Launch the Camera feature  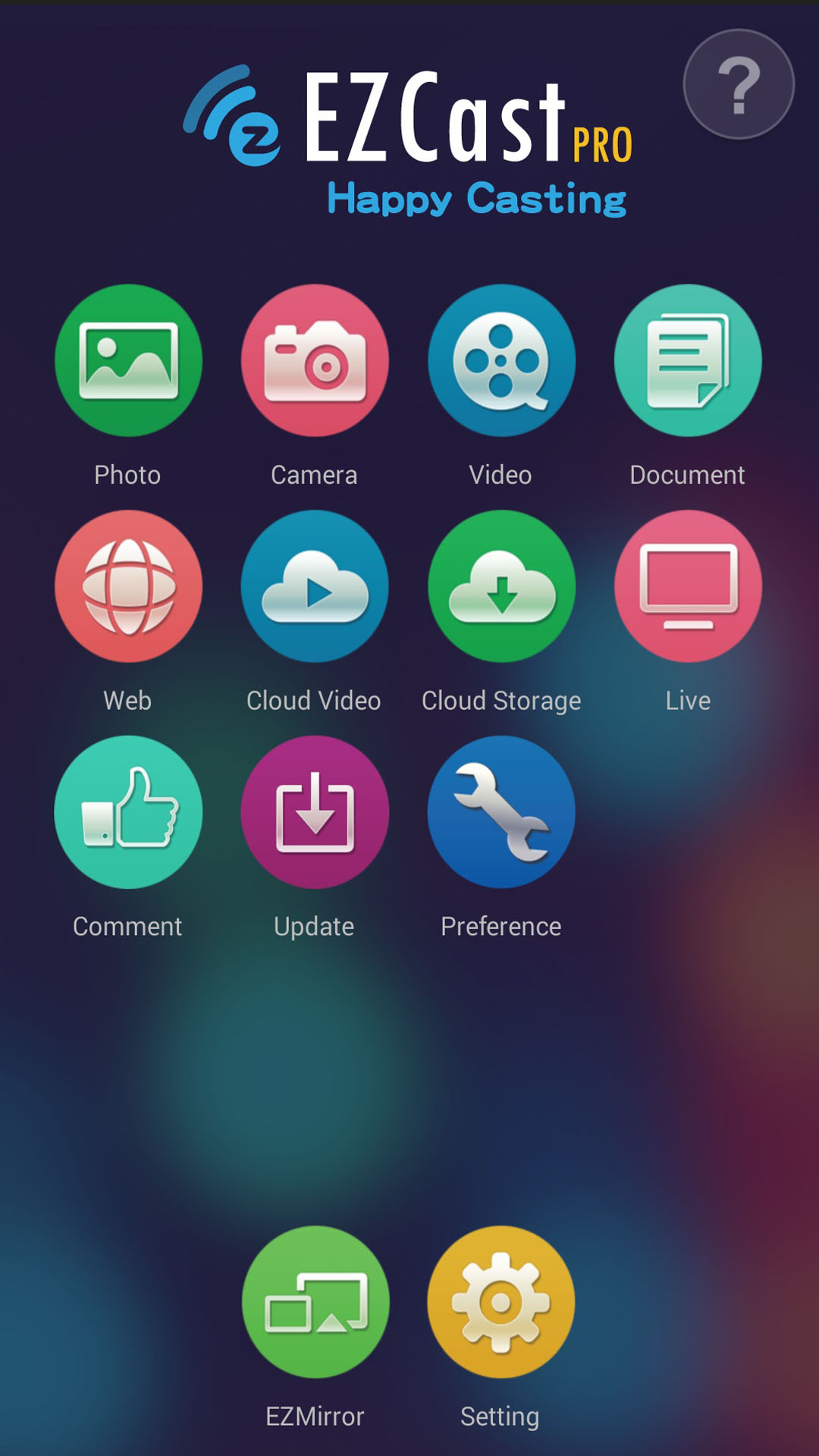pyautogui.click(x=315, y=360)
